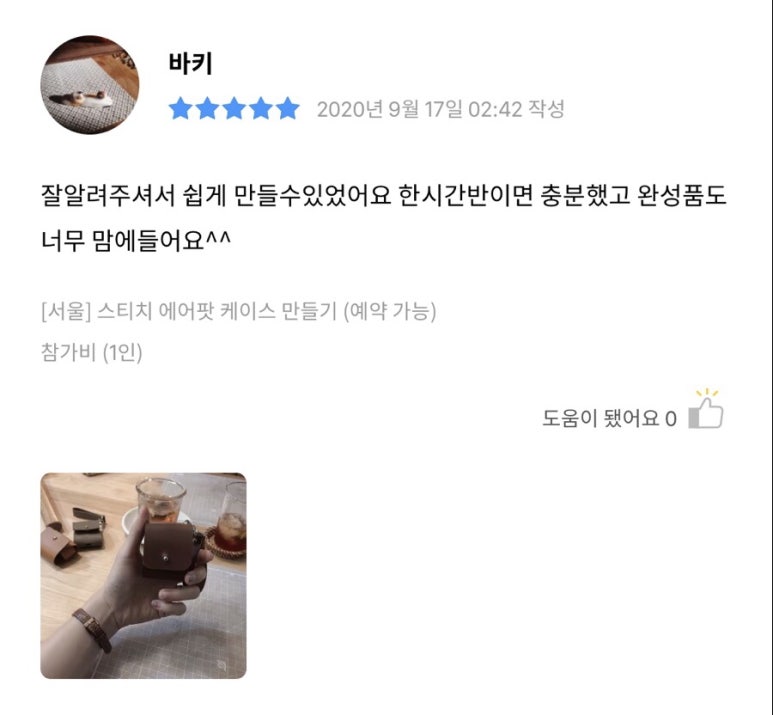Image resolution: width=773 pixels, height=715 pixels.
Task: Open the review photo of the AirPods case
Action: (143, 576)
